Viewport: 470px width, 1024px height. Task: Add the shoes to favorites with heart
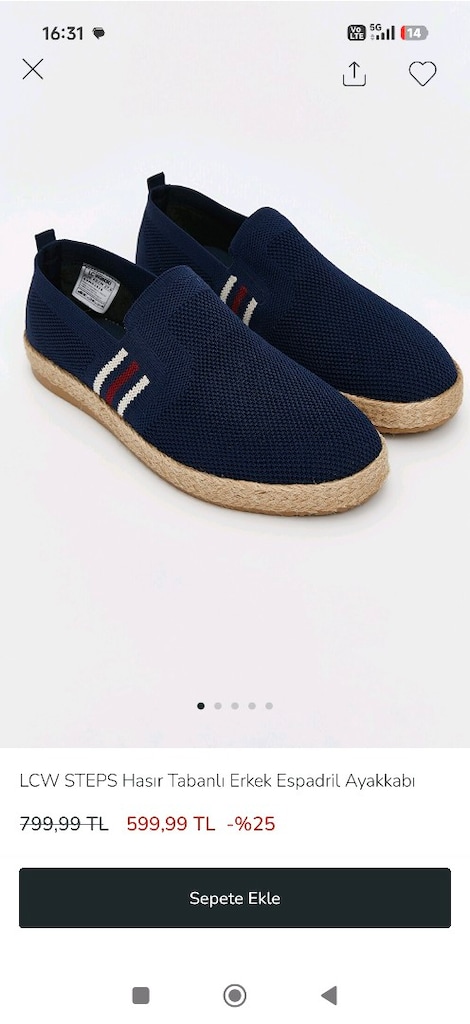click(422, 74)
